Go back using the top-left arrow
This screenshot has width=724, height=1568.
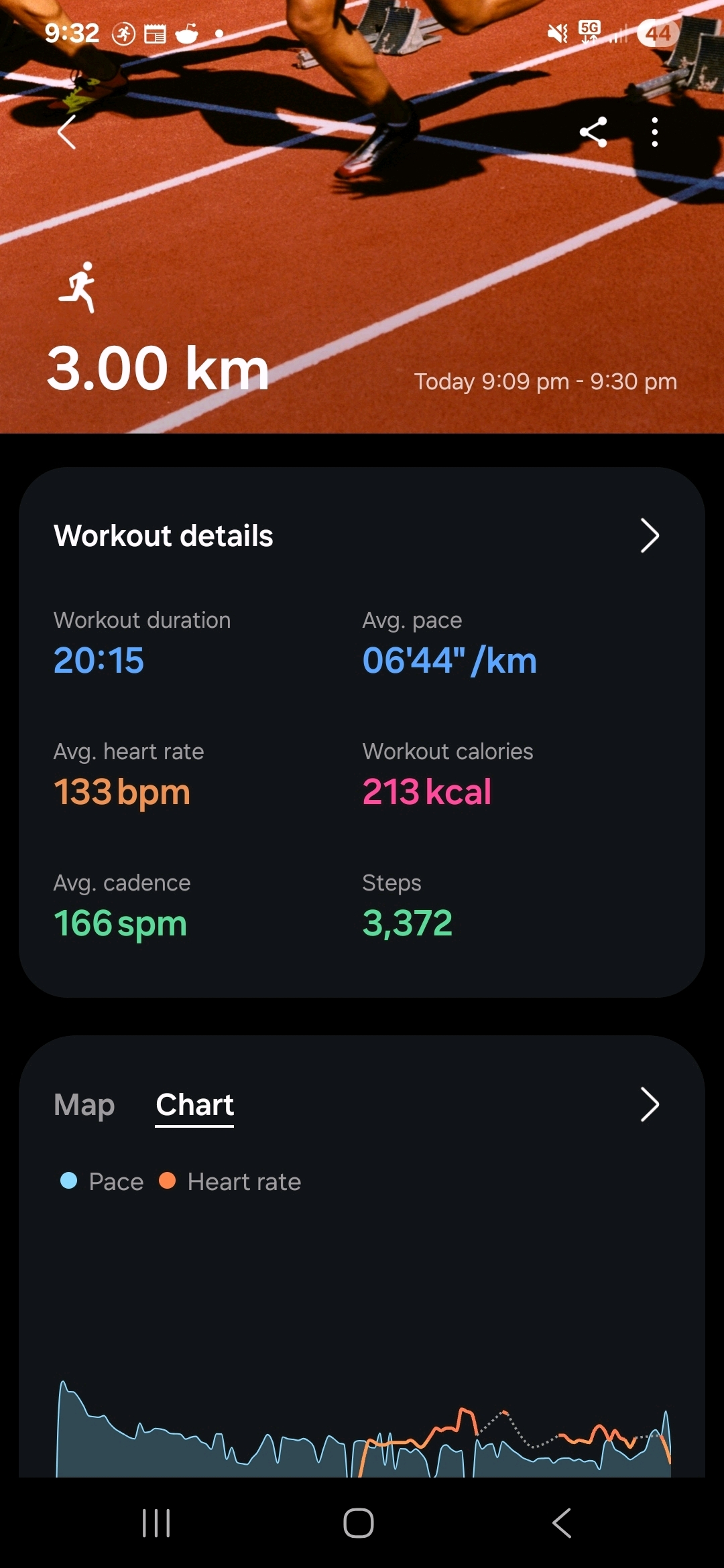pyautogui.click(x=66, y=132)
